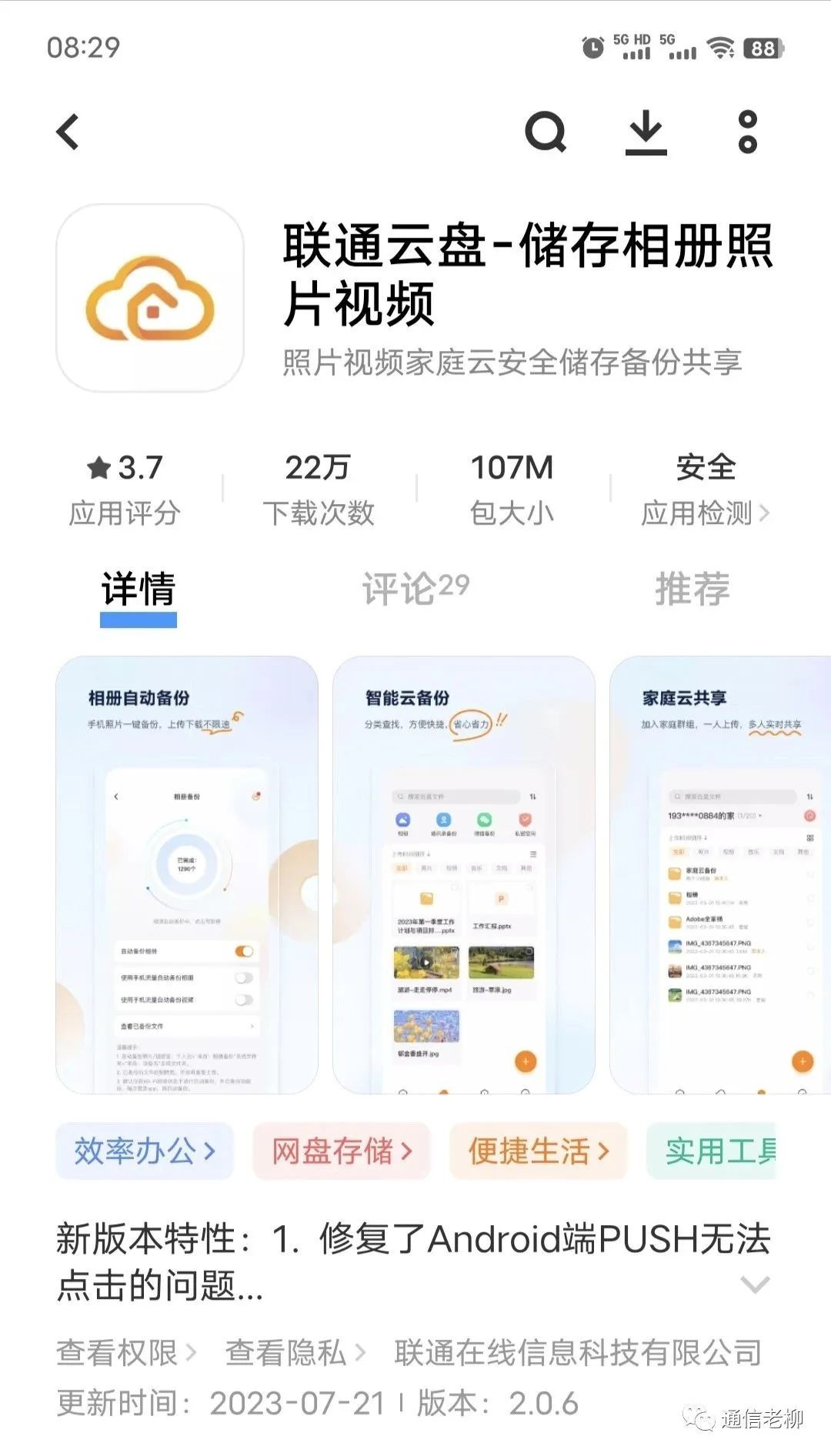Tap the 便捷生活 category chip

click(539, 1151)
